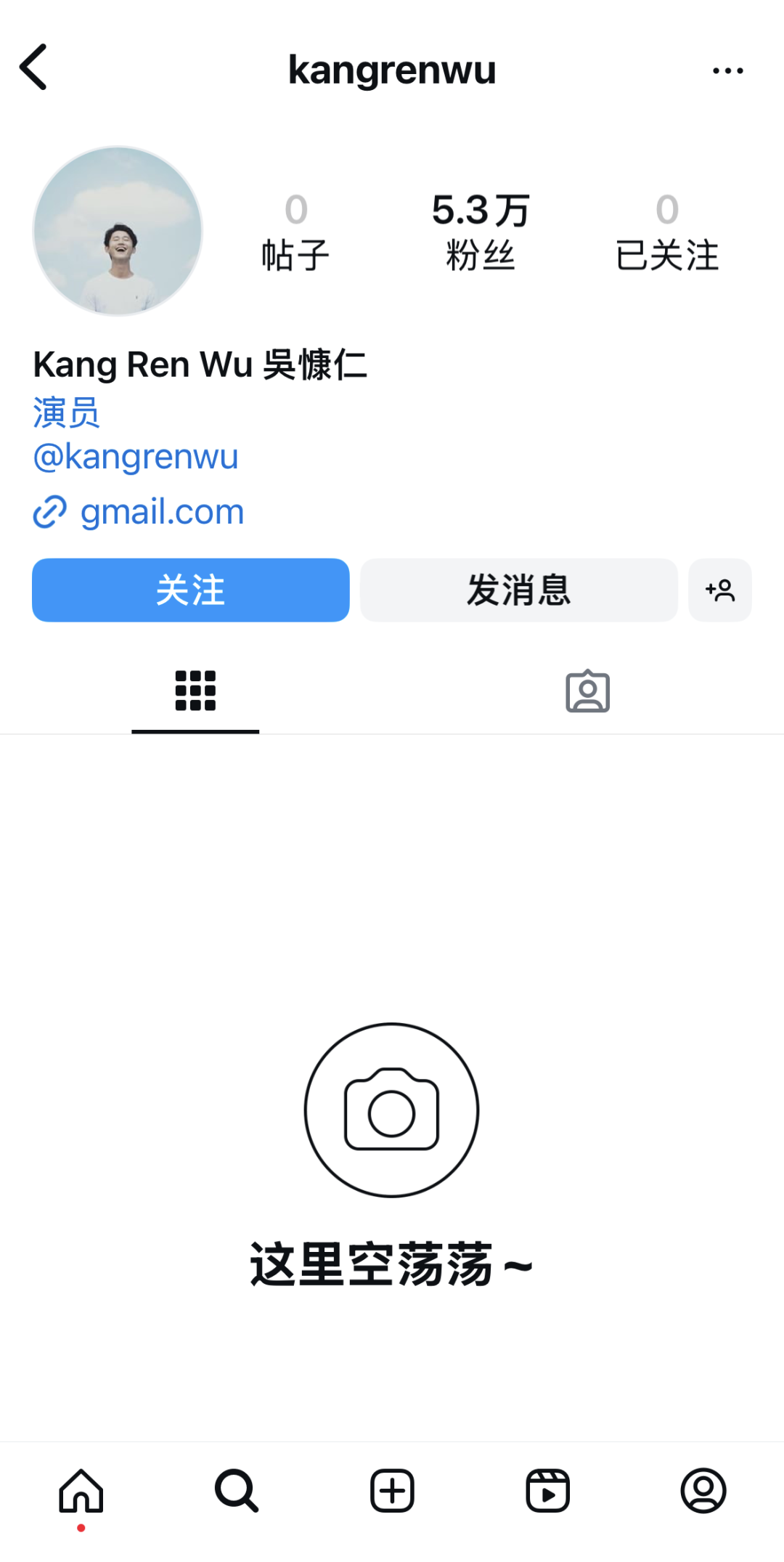This screenshot has width=784, height=1562.
Task: Go back using the back arrow
Action: click(34, 68)
